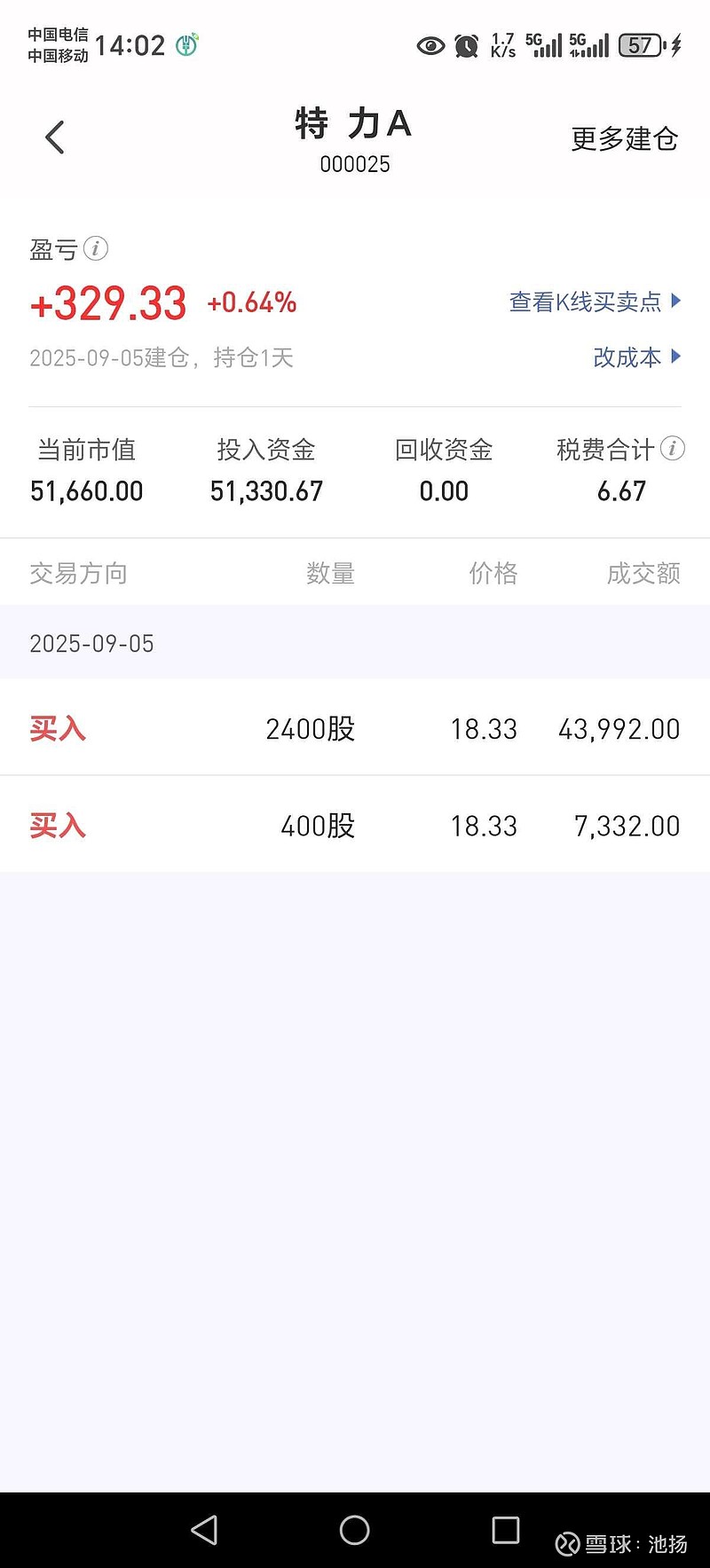Tap the system home button
The image size is (710, 1568).
pyautogui.click(x=354, y=1530)
